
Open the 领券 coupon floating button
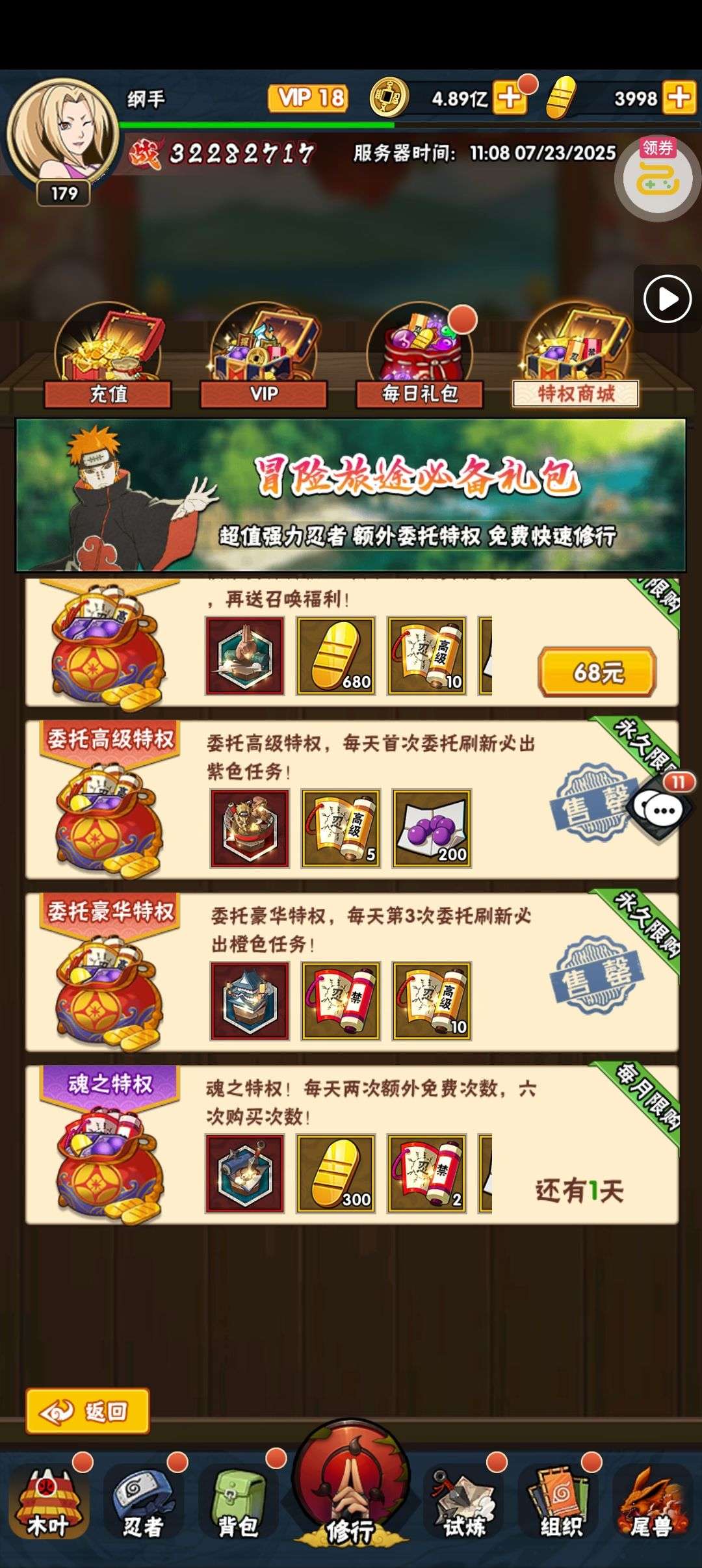[x=658, y=177]
